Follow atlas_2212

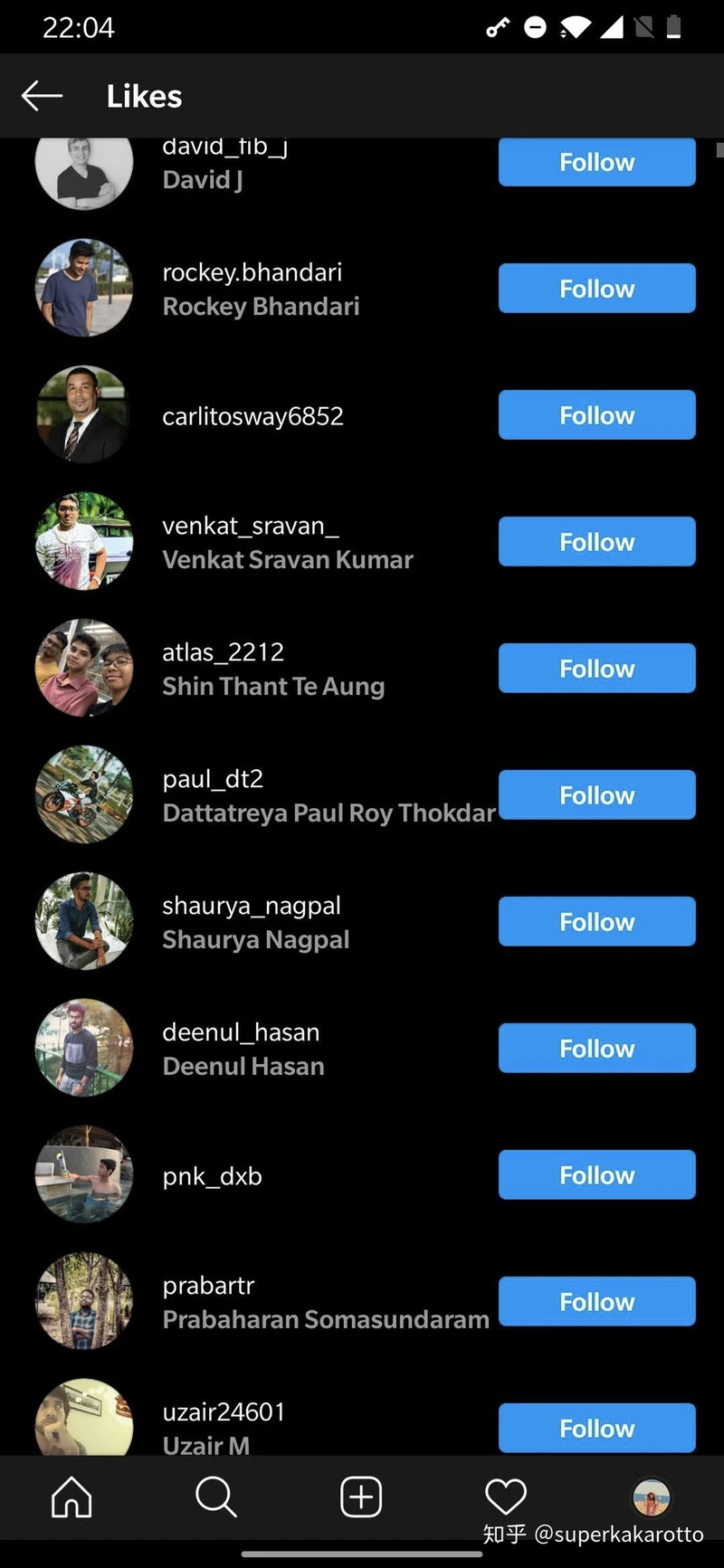596,669
